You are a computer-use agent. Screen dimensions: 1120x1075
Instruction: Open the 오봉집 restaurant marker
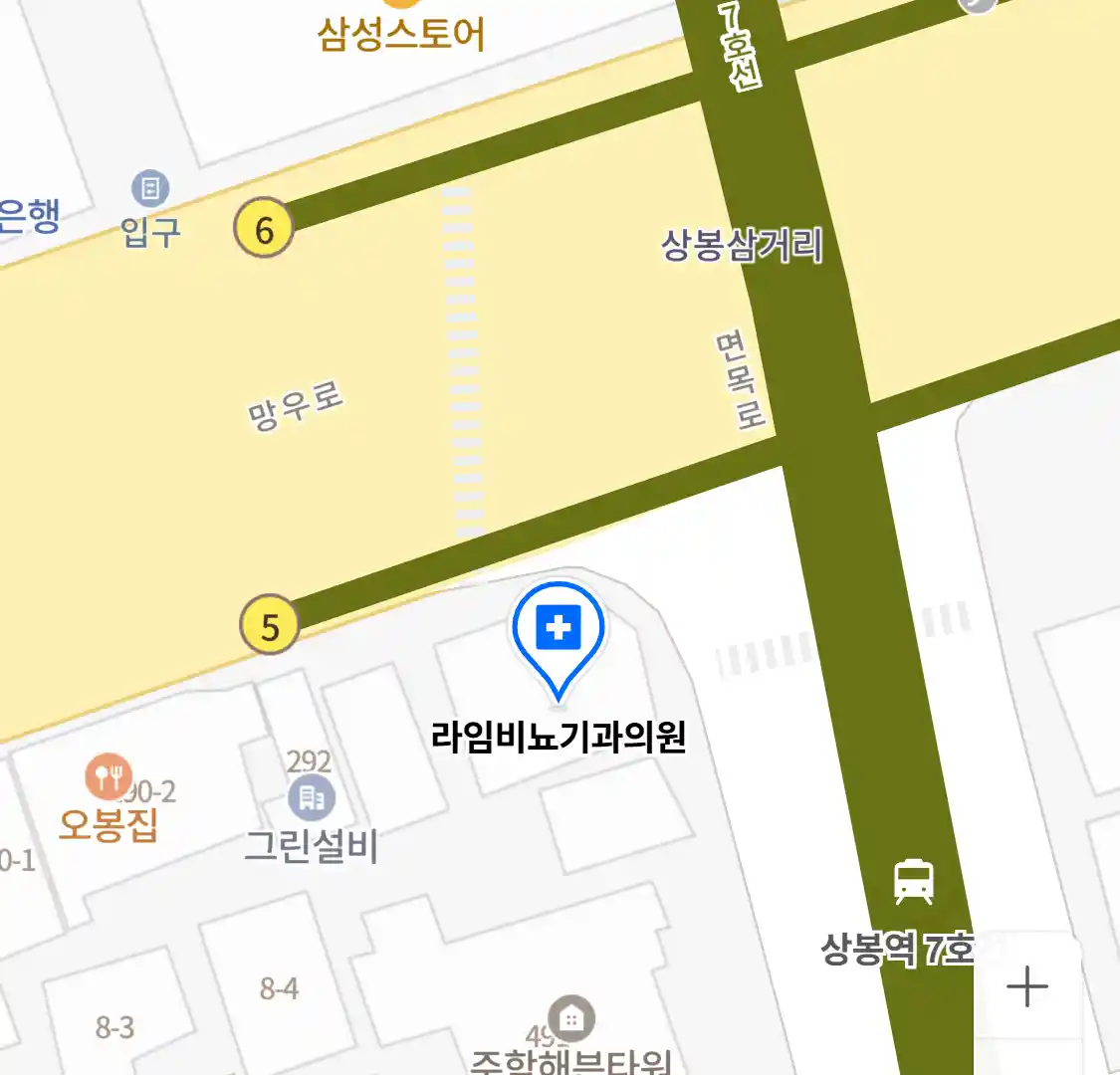tap(109, 776)
